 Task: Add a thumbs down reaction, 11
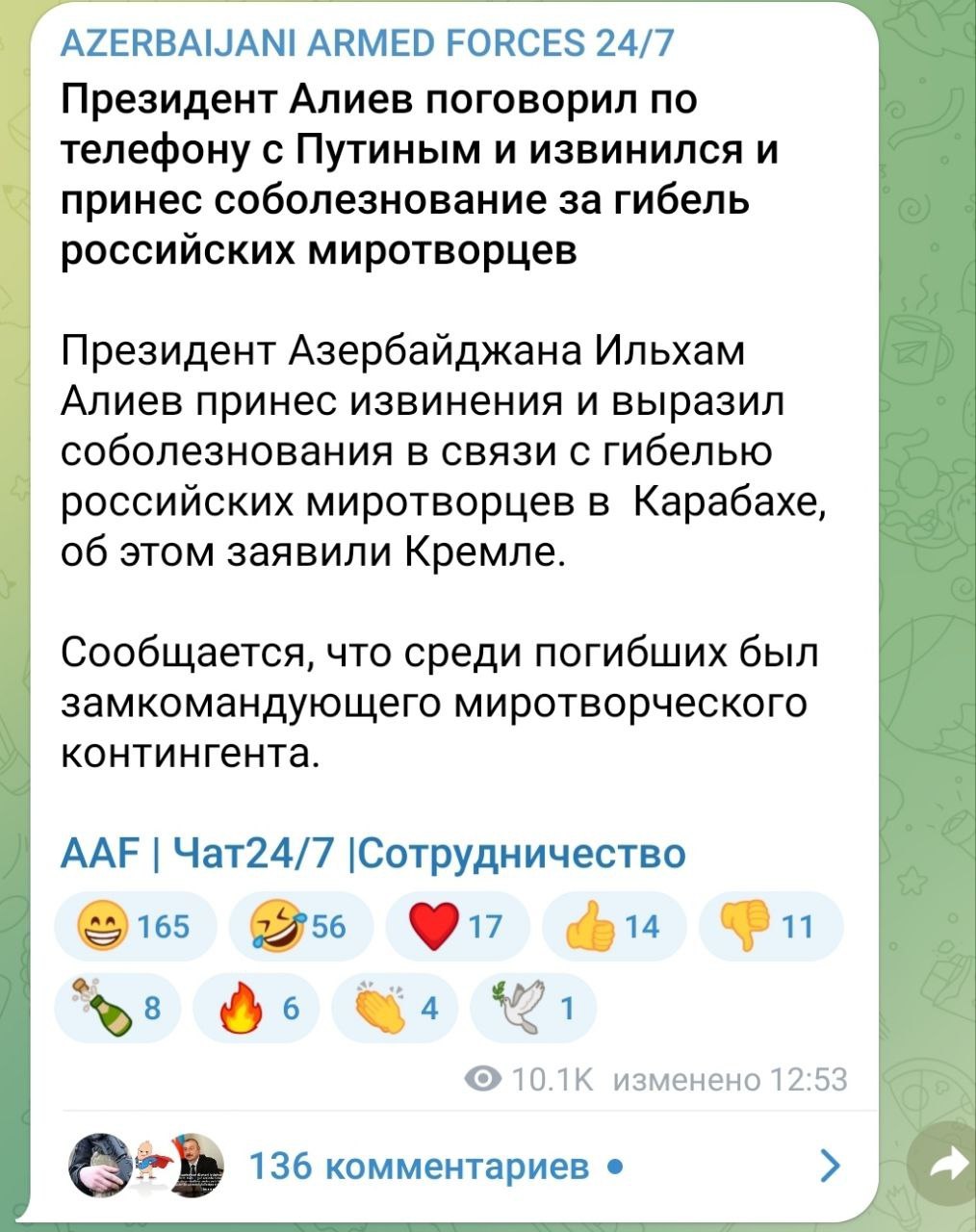(769, 926)
